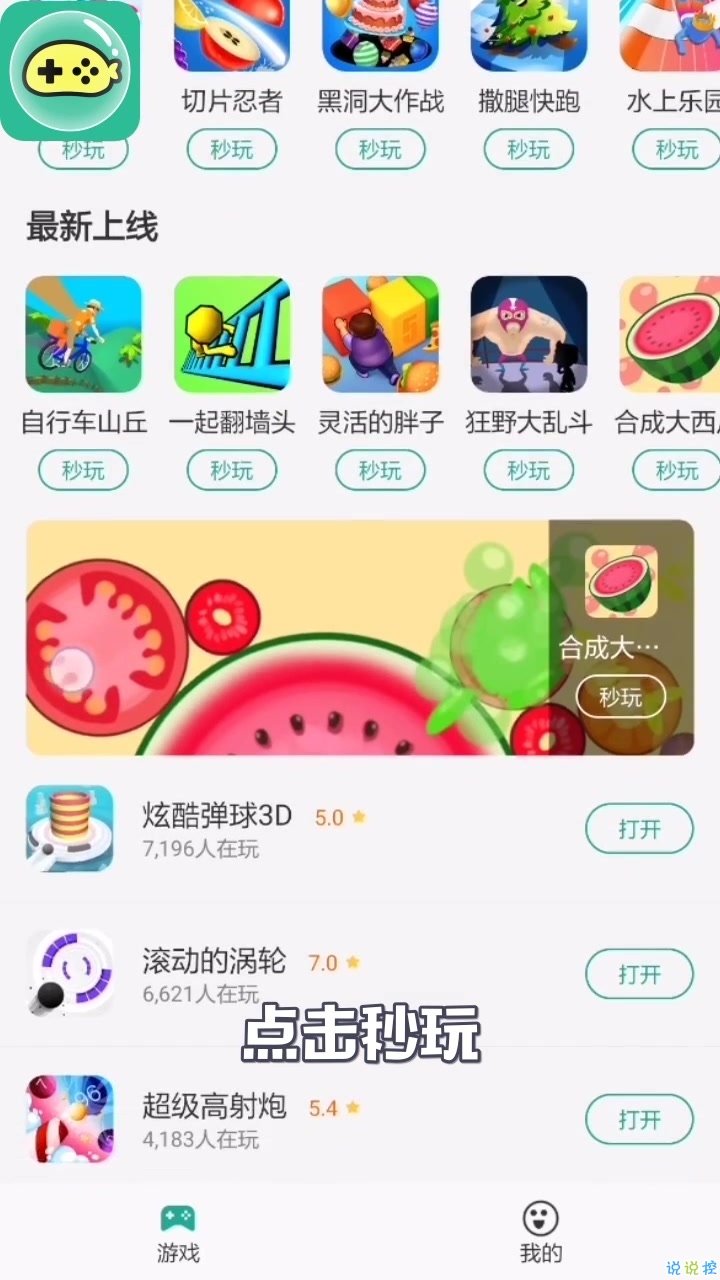720x1280 pixels.
Task: Open the 自行车山丘 game icon
Action: [84, 335]
